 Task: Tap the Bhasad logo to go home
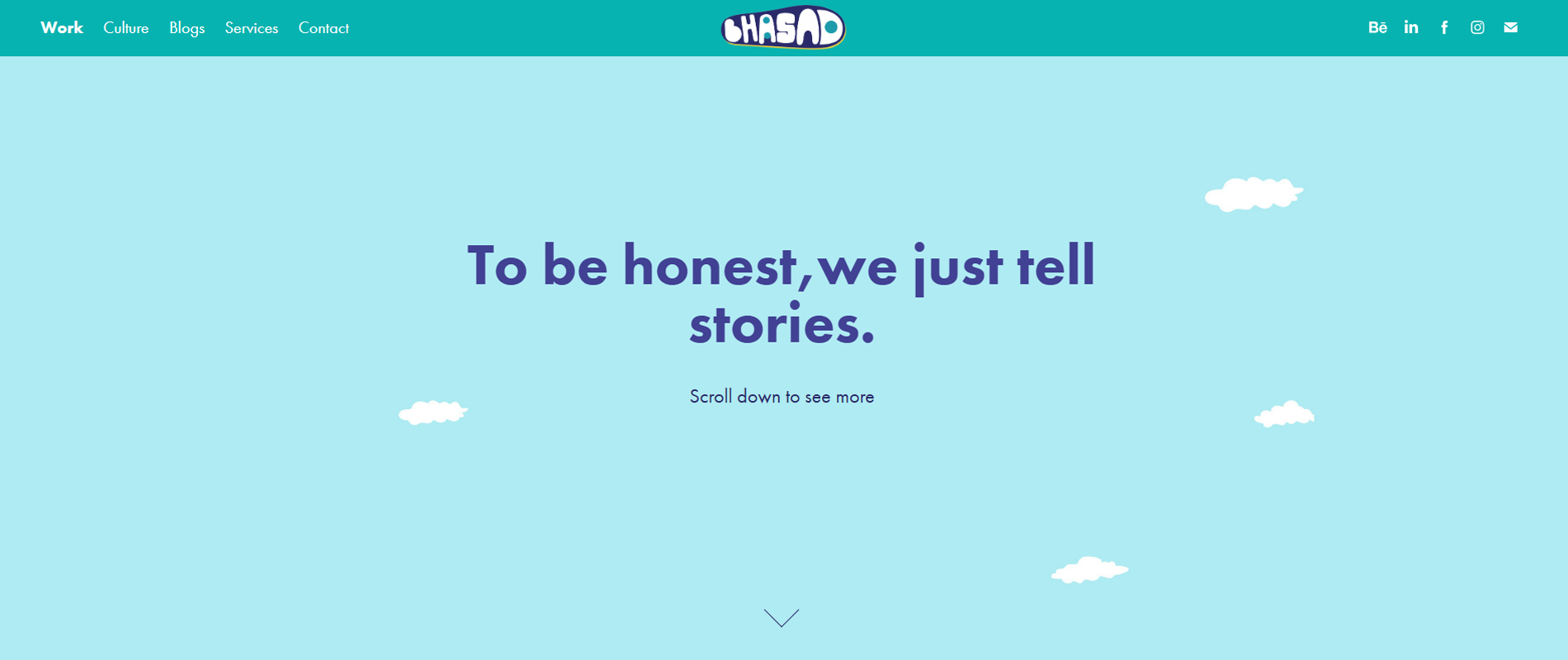tap(782, 28)
